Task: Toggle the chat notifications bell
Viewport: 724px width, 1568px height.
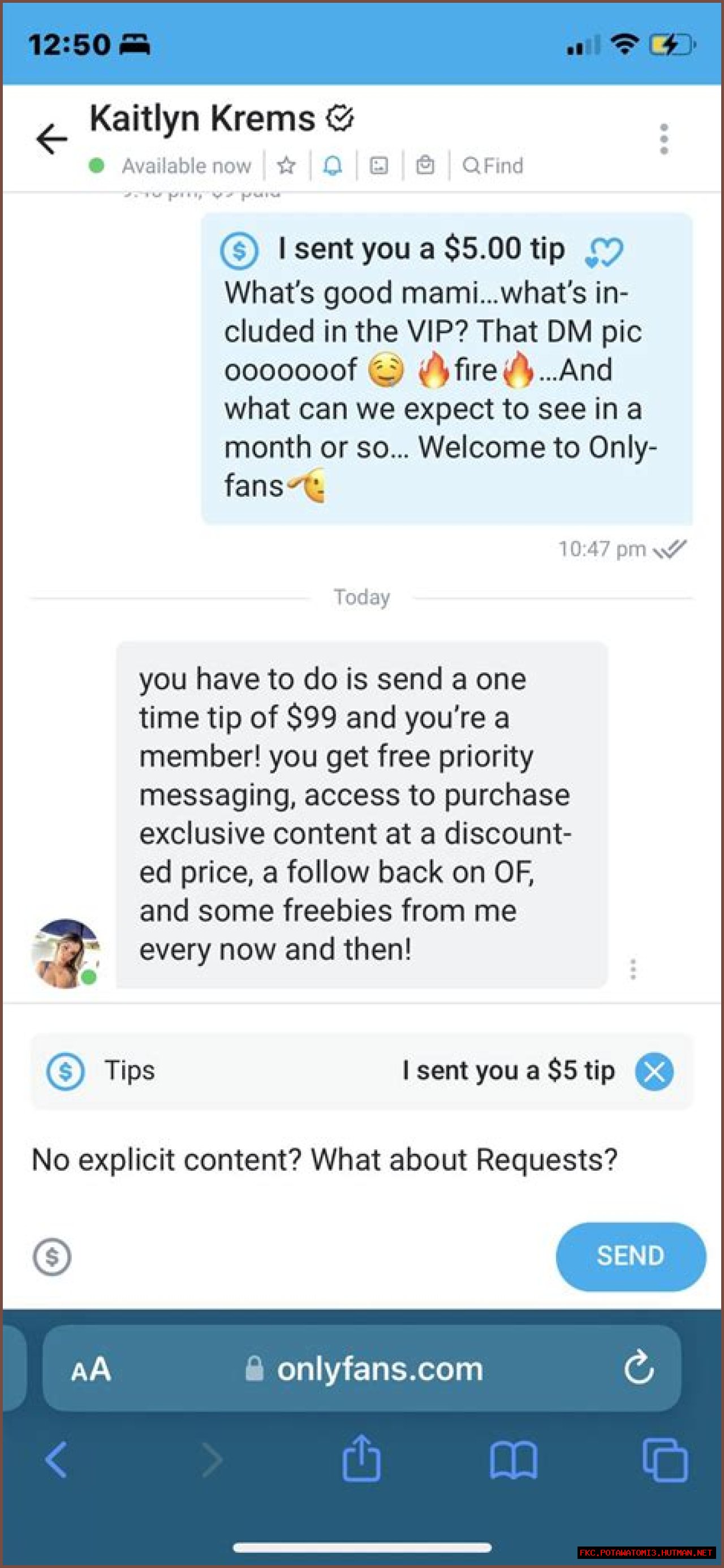Action: pyautogui.click(x=332, y=166)
